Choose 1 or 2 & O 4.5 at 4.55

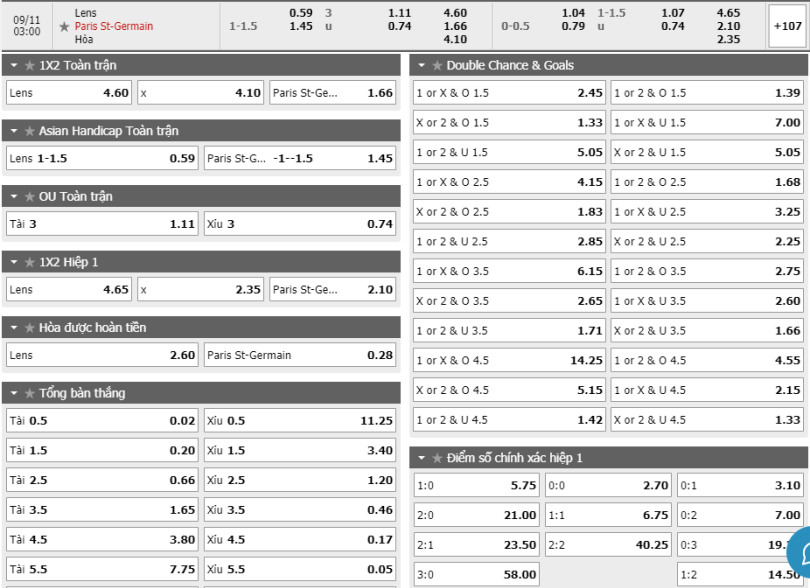tap(707, 361)
